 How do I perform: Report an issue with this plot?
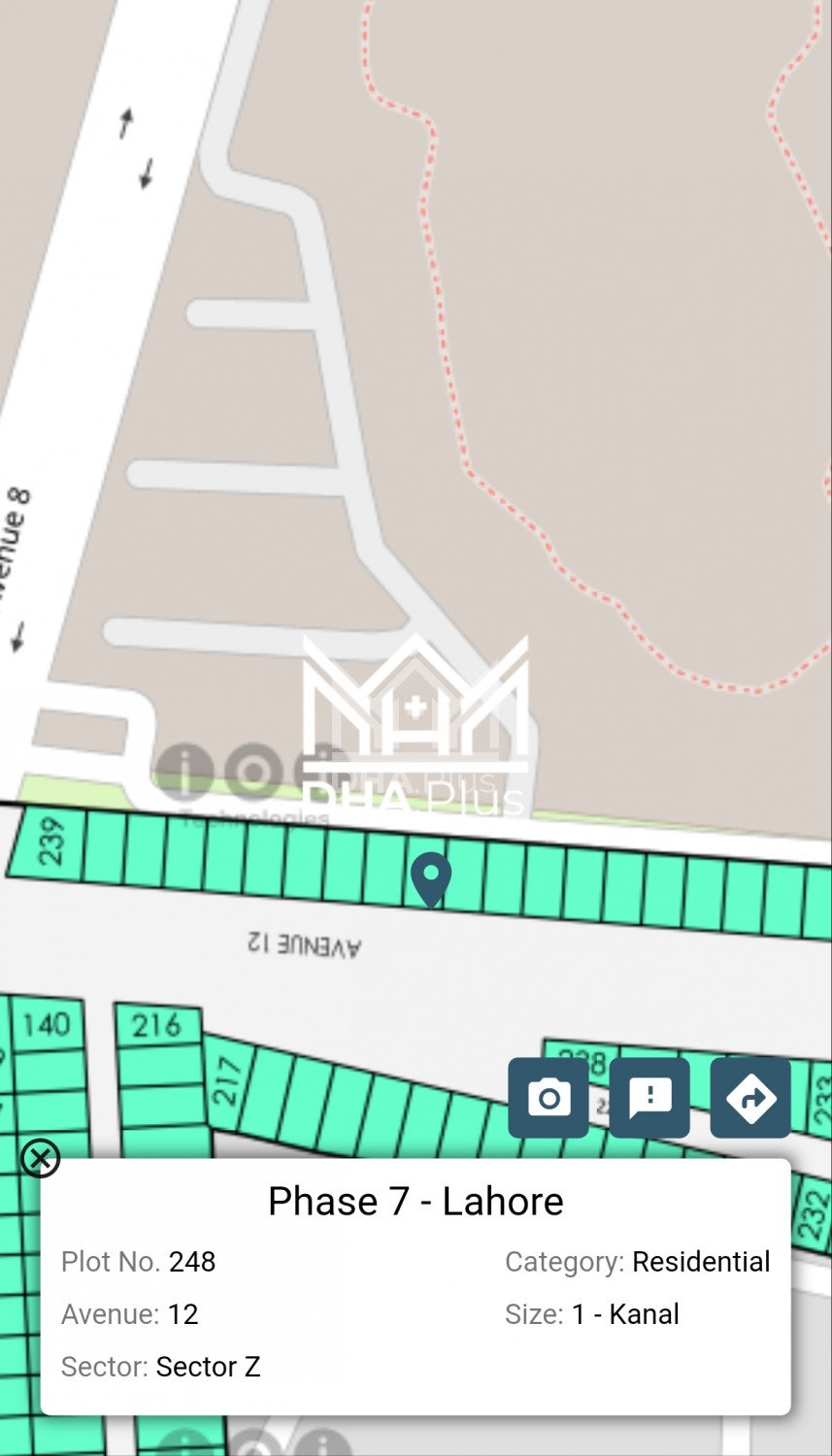649,1098
